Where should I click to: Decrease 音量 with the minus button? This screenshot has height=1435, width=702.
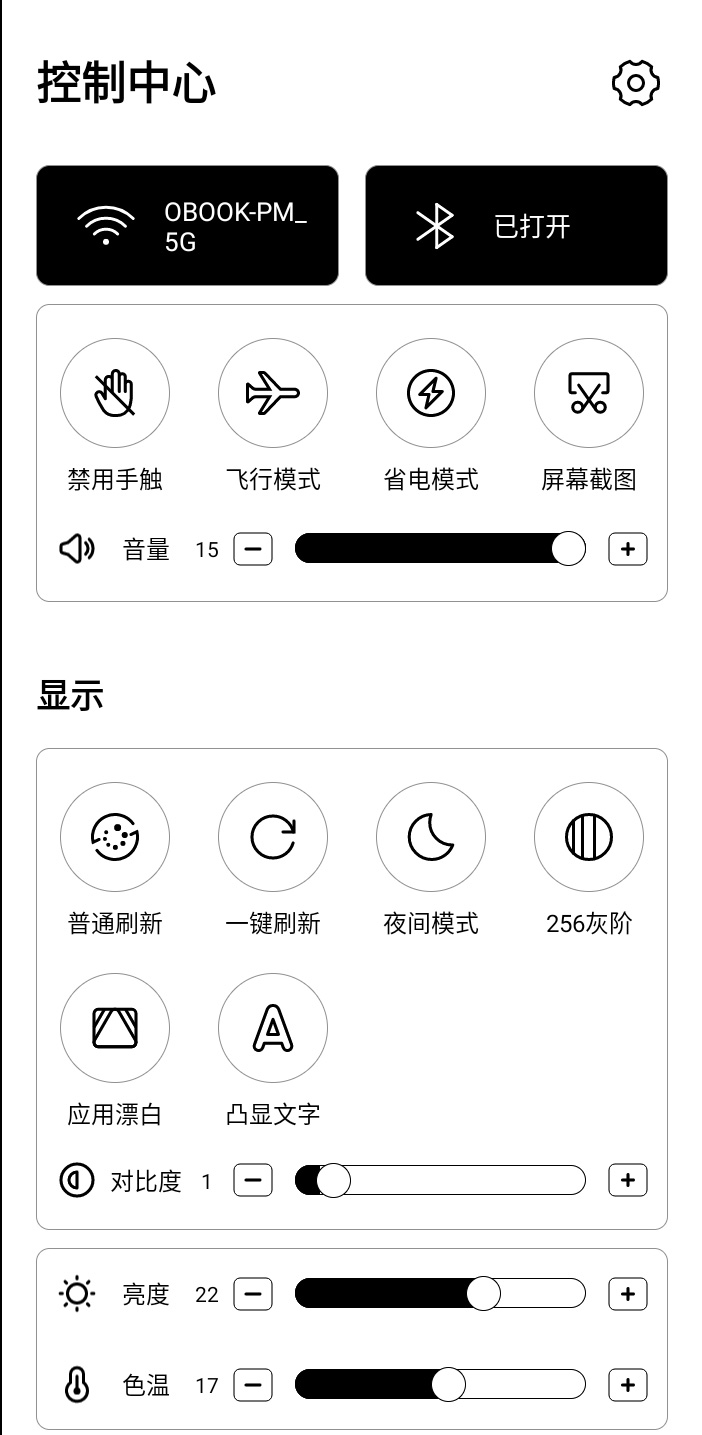253,549
